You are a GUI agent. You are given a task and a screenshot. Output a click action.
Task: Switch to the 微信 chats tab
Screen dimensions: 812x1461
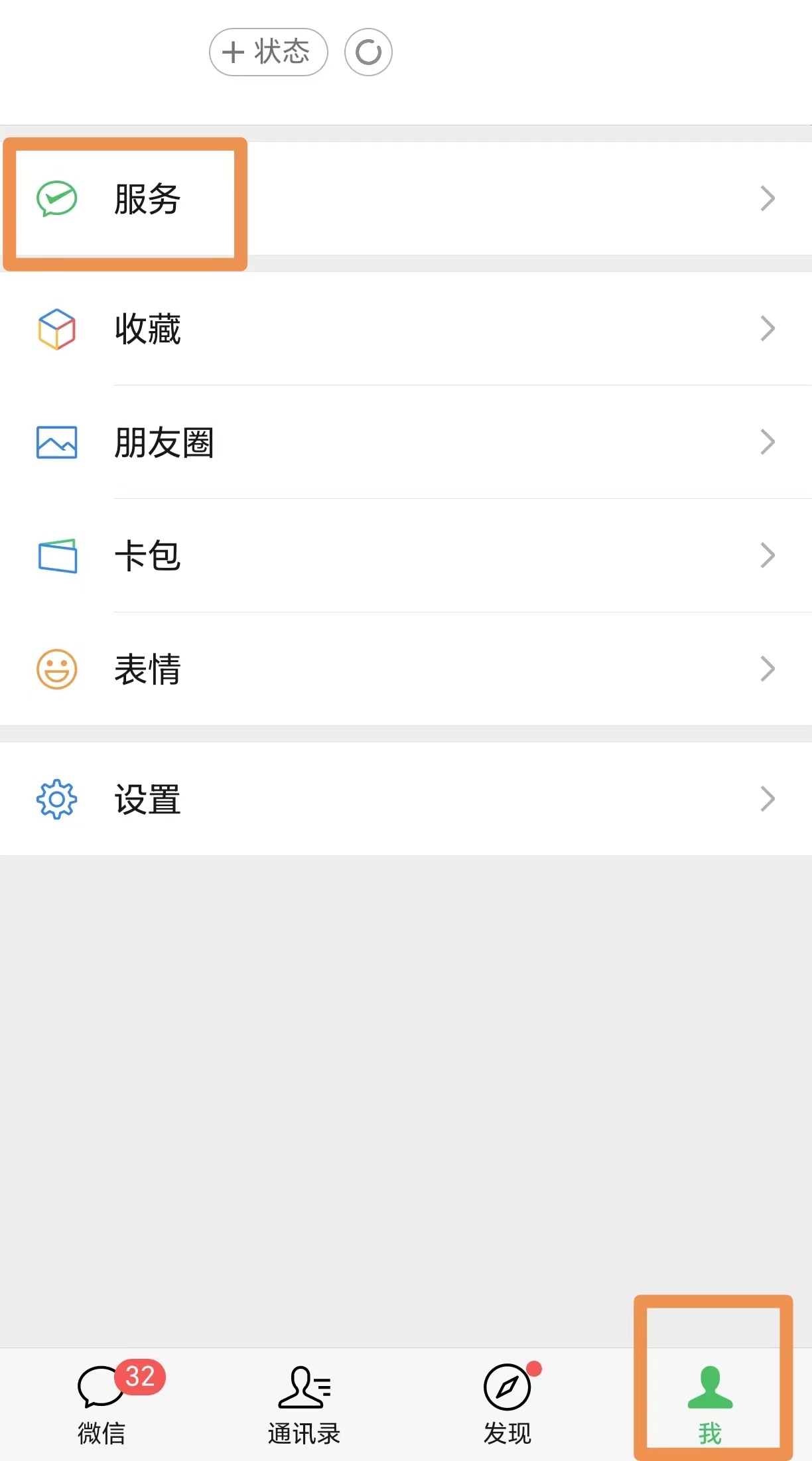(x=101, y=1404)
